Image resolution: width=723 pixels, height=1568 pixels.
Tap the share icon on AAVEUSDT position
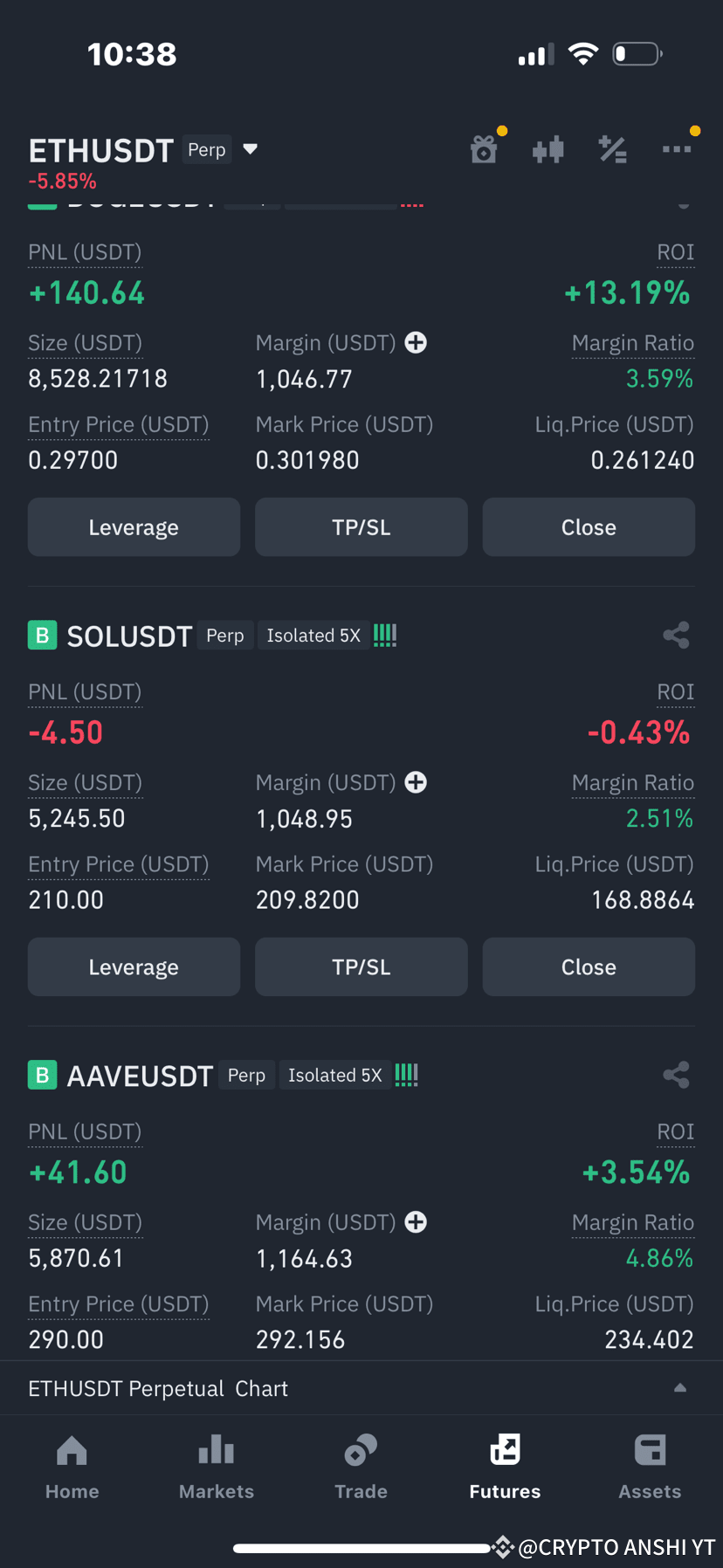(x=676, y=1075)
